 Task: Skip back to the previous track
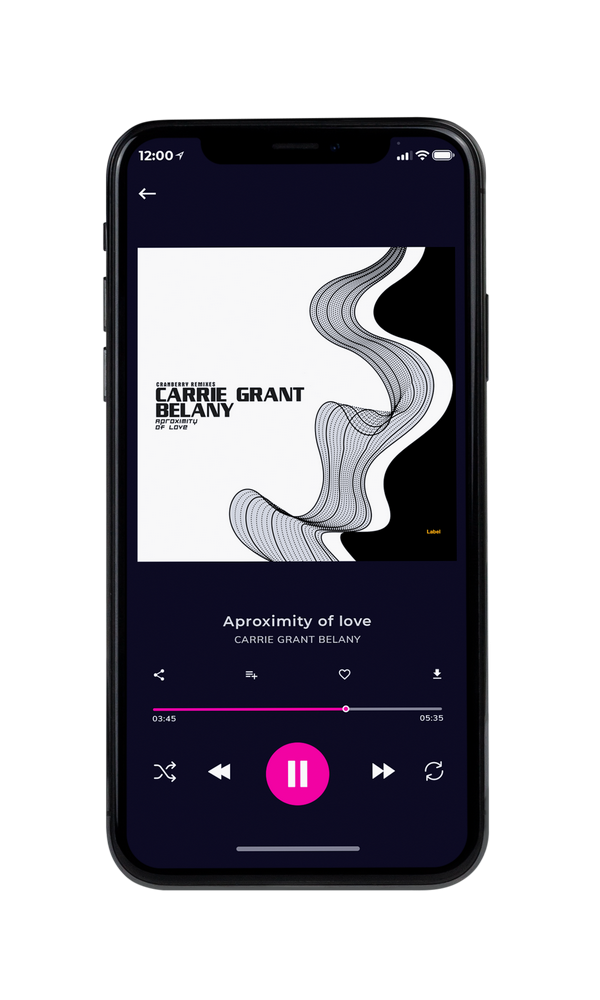220,772
